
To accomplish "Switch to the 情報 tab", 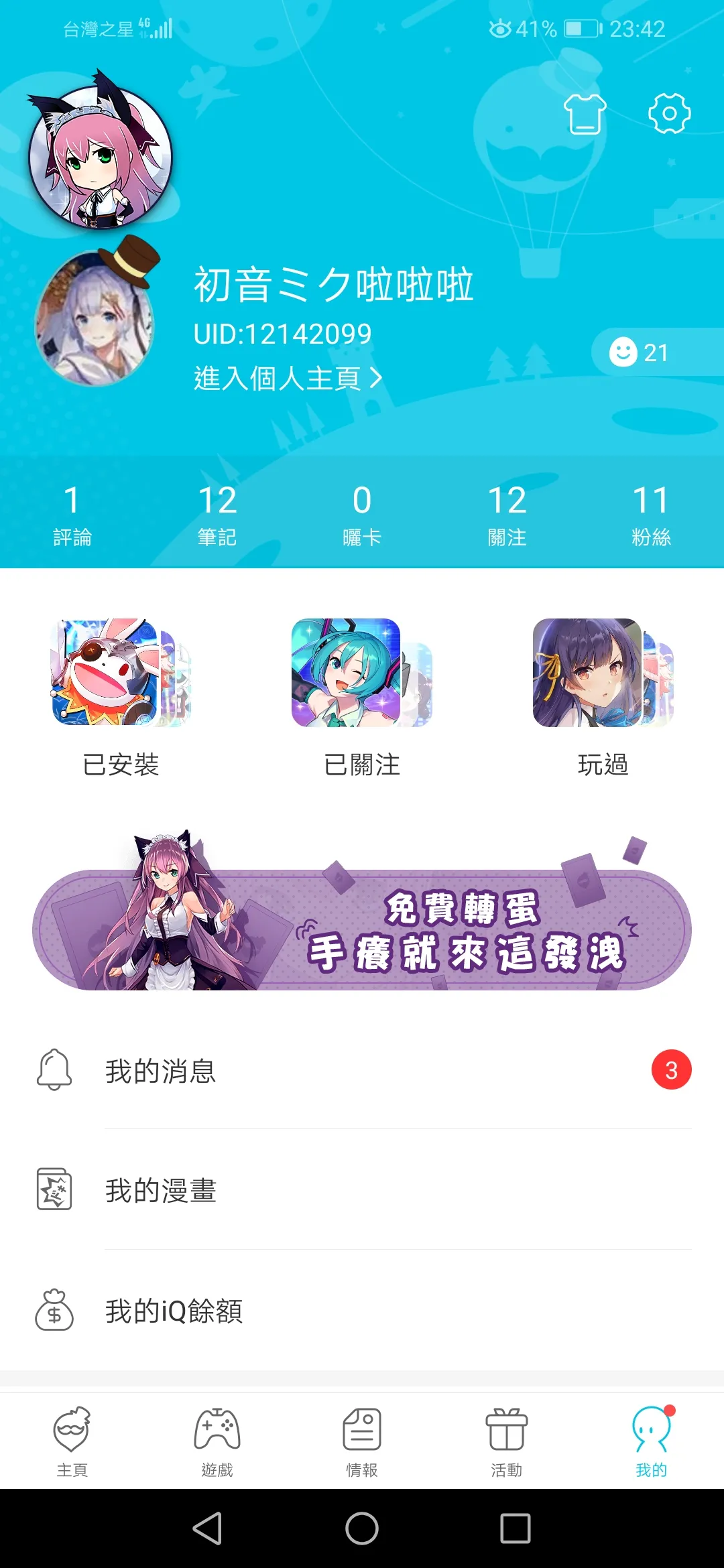I will click(x=362, y=1441).
